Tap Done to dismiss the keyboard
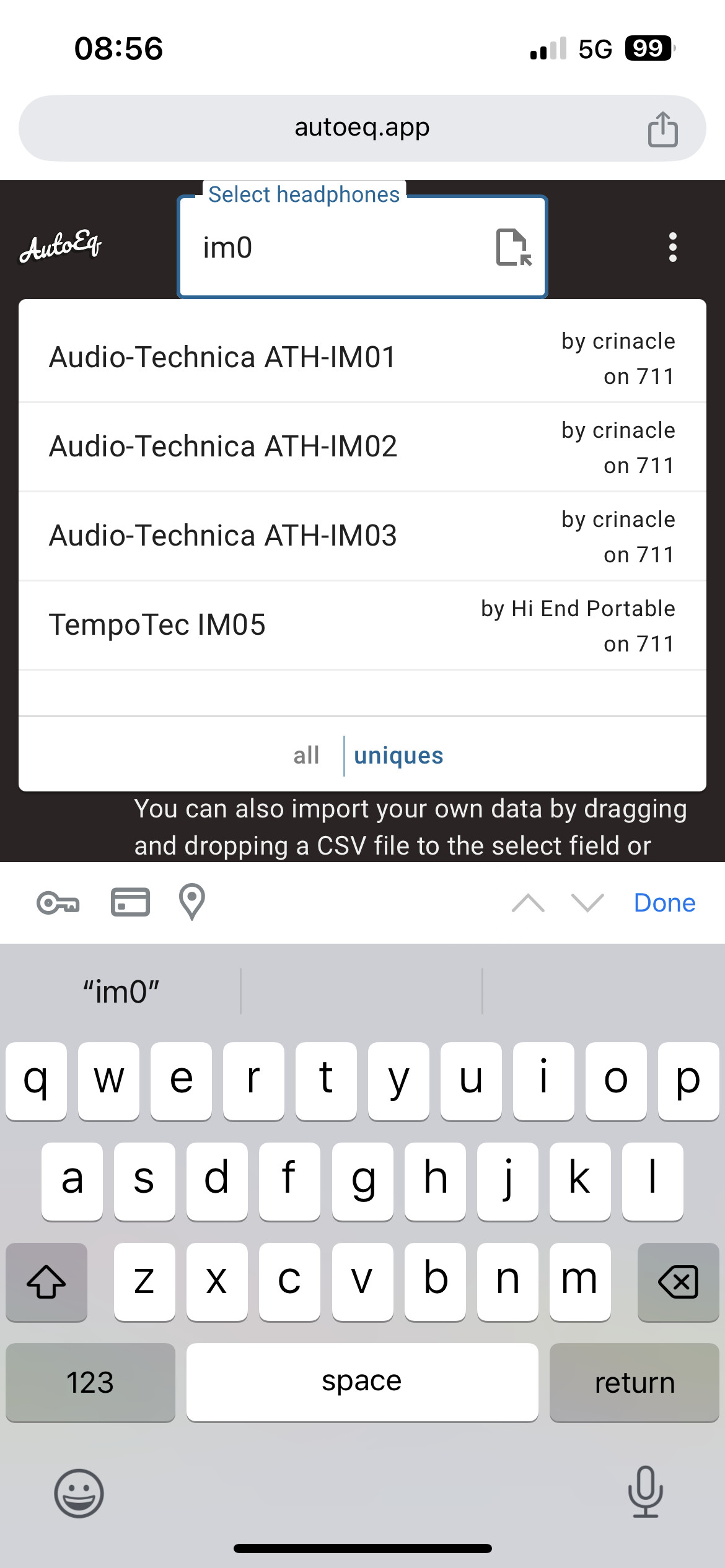725x1568 pixels. click(x=664, y=903)
